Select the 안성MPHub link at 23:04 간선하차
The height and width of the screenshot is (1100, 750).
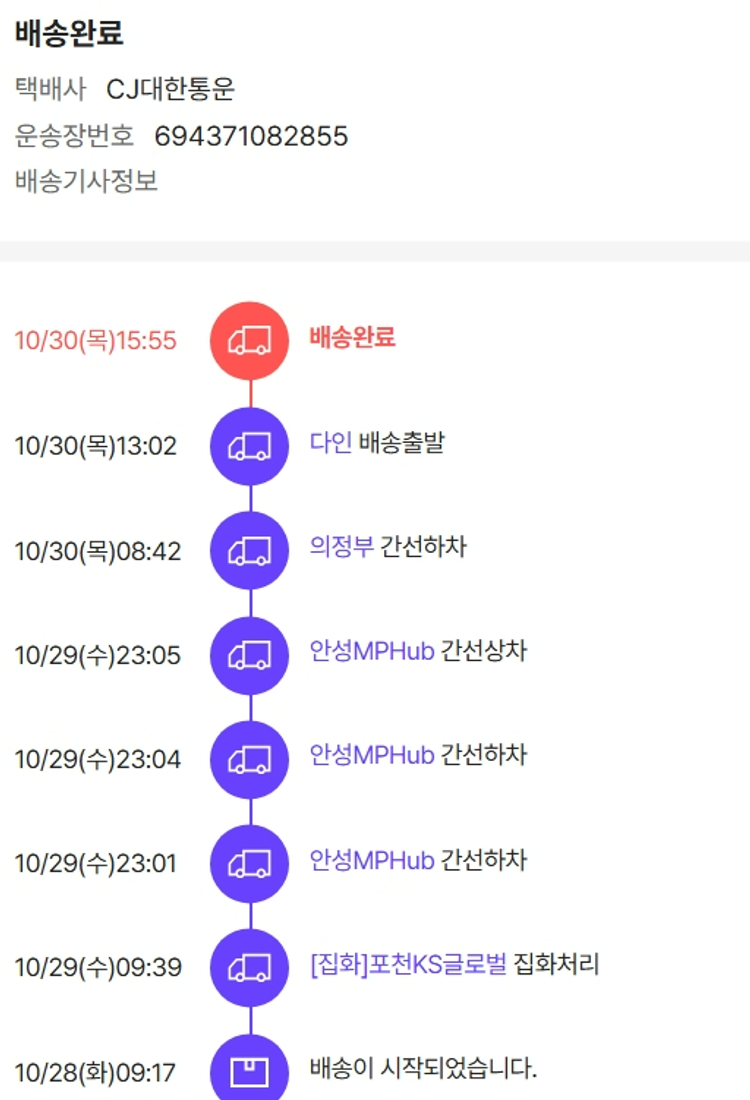pos(371,755)
